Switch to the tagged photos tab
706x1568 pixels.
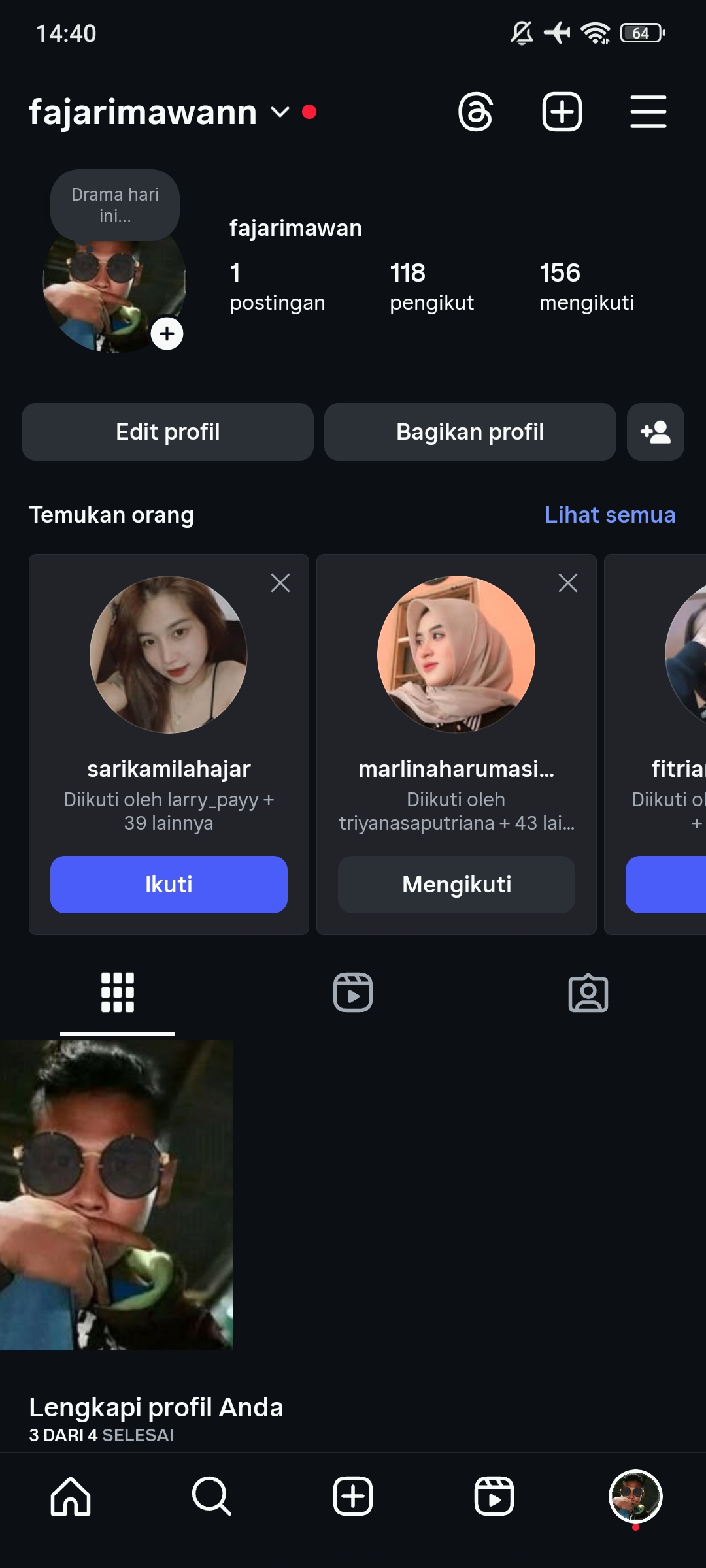588,992
